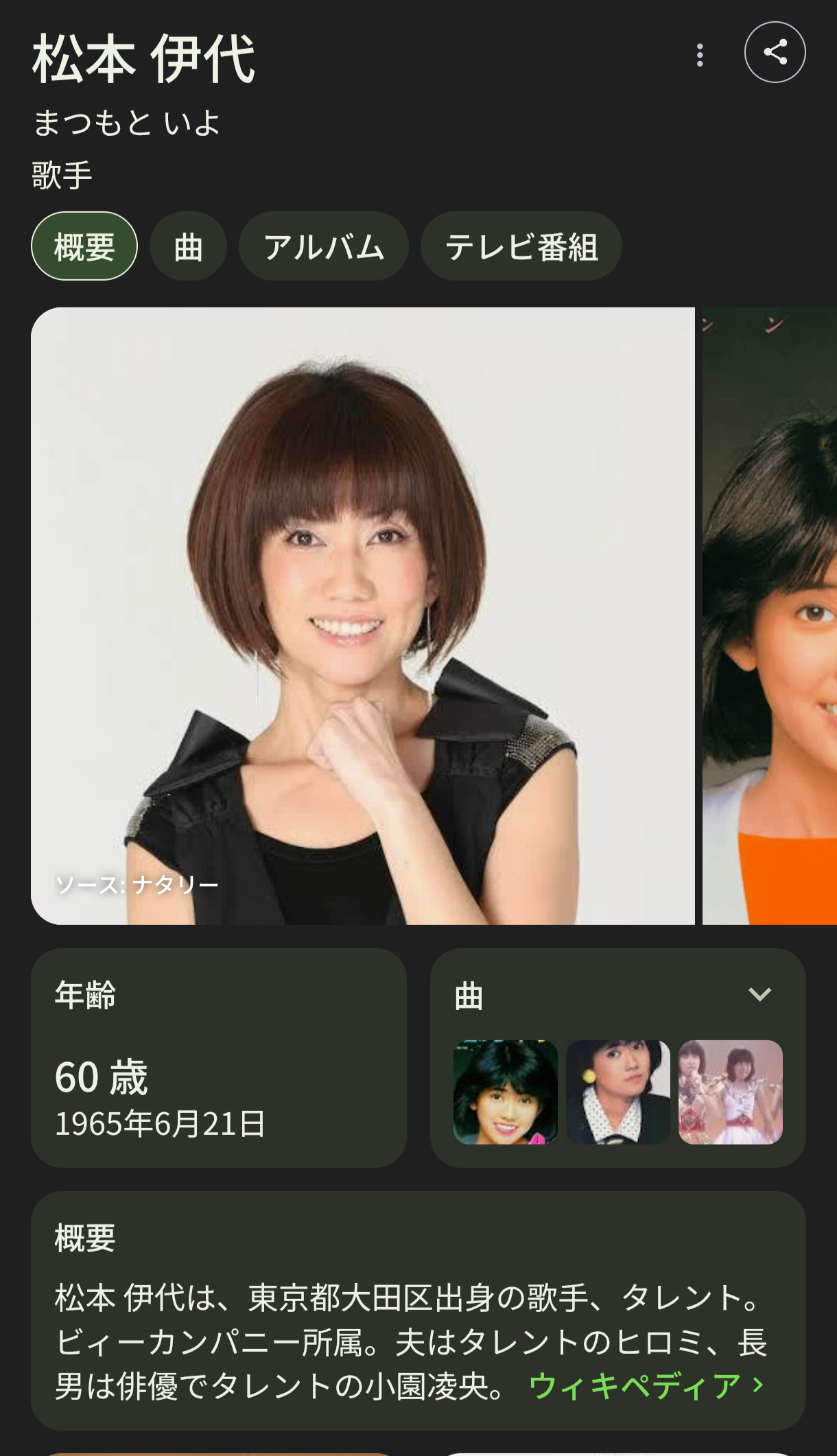Open the テレビ番組 chip
Screen dimensions: 837x1456
pyautogui.click(x=521, y=246)
